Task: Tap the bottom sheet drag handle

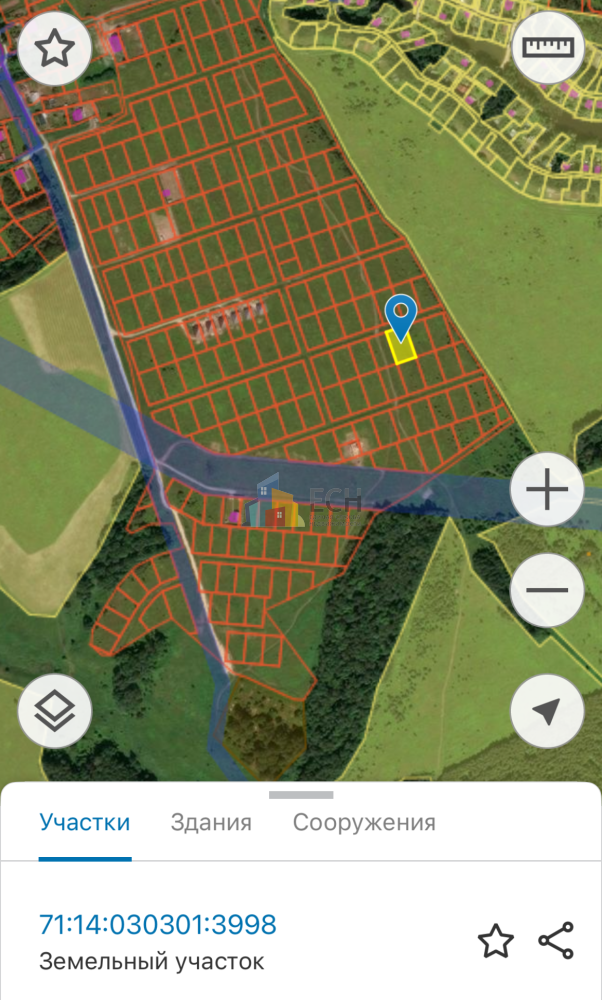Action: tap(301, 795)
